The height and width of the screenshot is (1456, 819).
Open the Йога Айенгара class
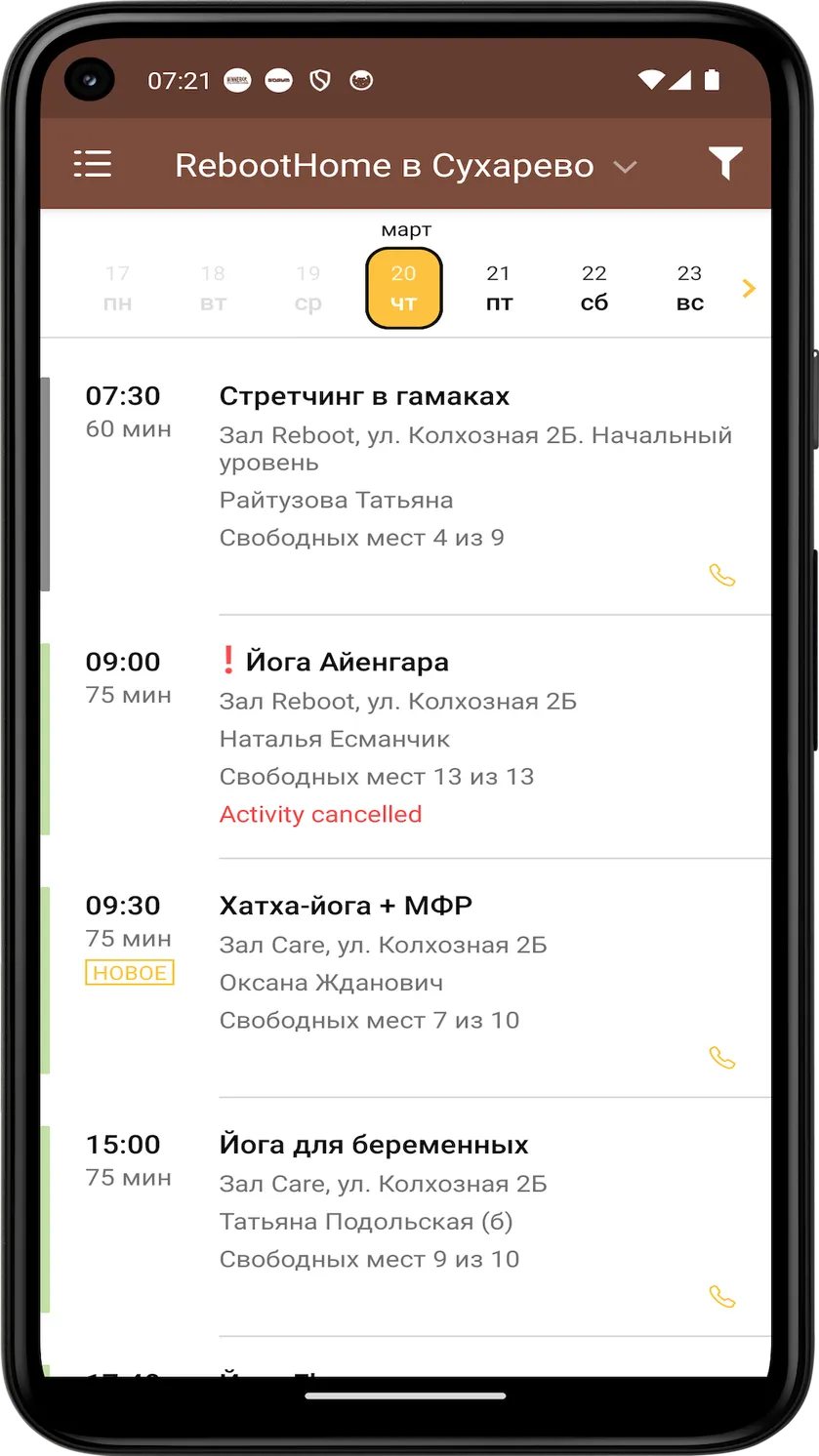tap(405, 738)
